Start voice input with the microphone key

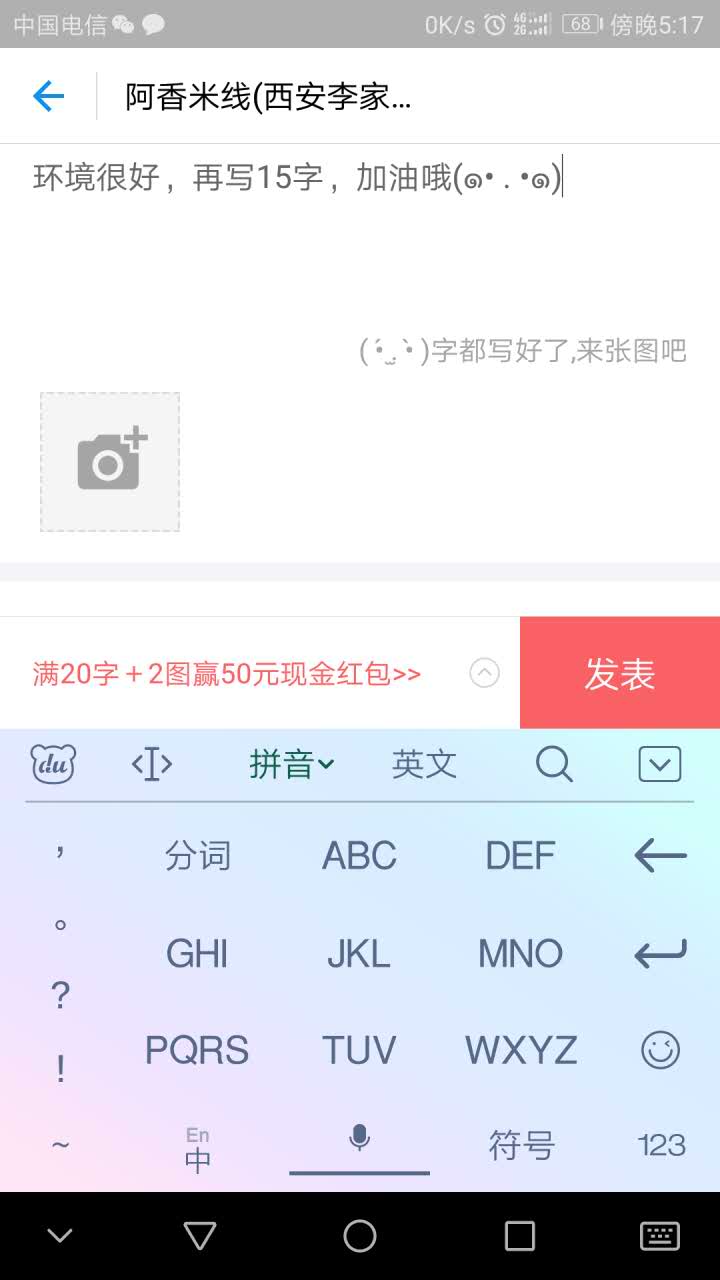[360, 1140]
